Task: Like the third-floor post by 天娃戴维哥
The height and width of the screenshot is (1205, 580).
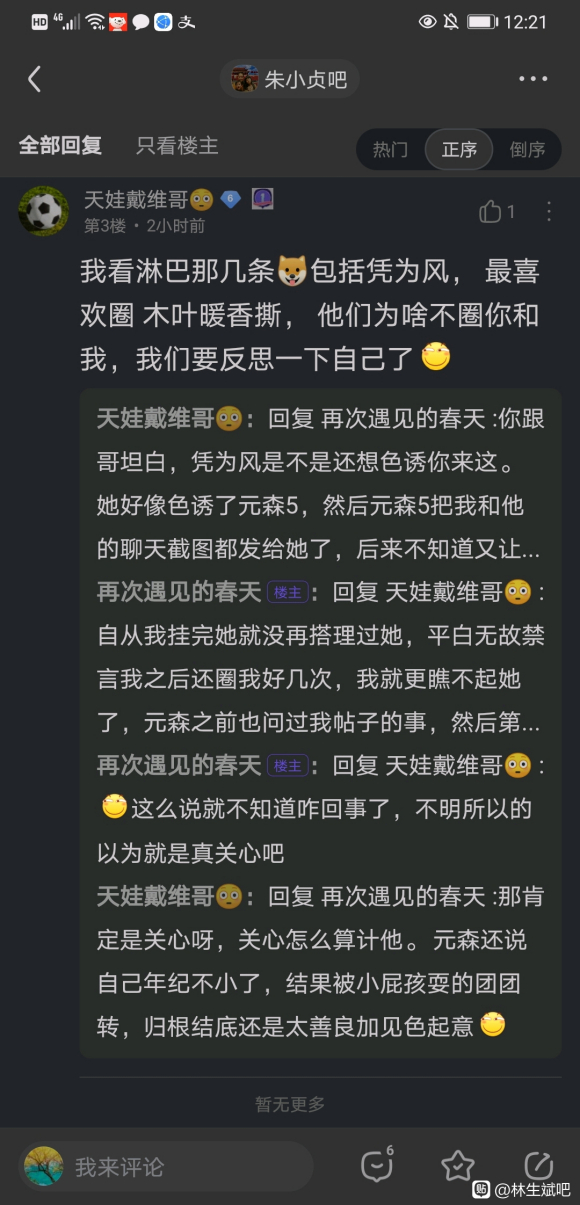Action: point(497,211)
